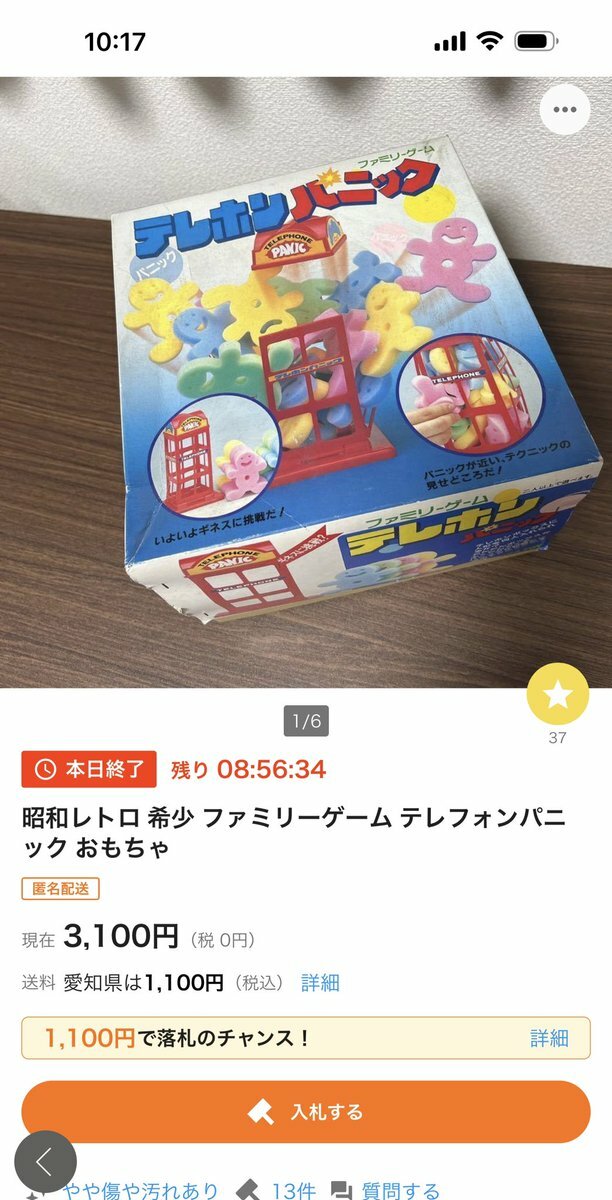
Task: Tap 質問する to ask seller
Action: pos(386,1190)
